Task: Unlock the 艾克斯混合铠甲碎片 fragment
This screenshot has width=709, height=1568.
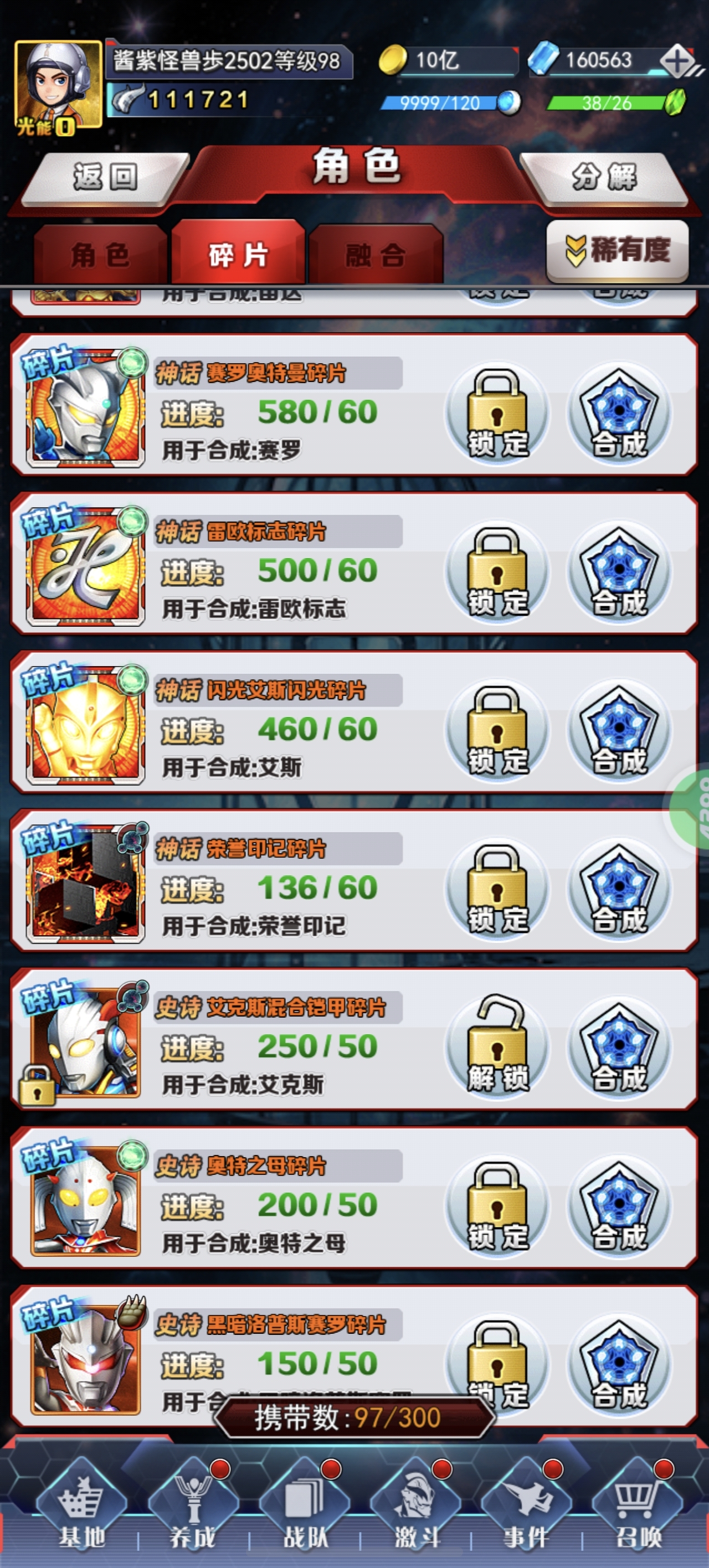Action: 497,1048
